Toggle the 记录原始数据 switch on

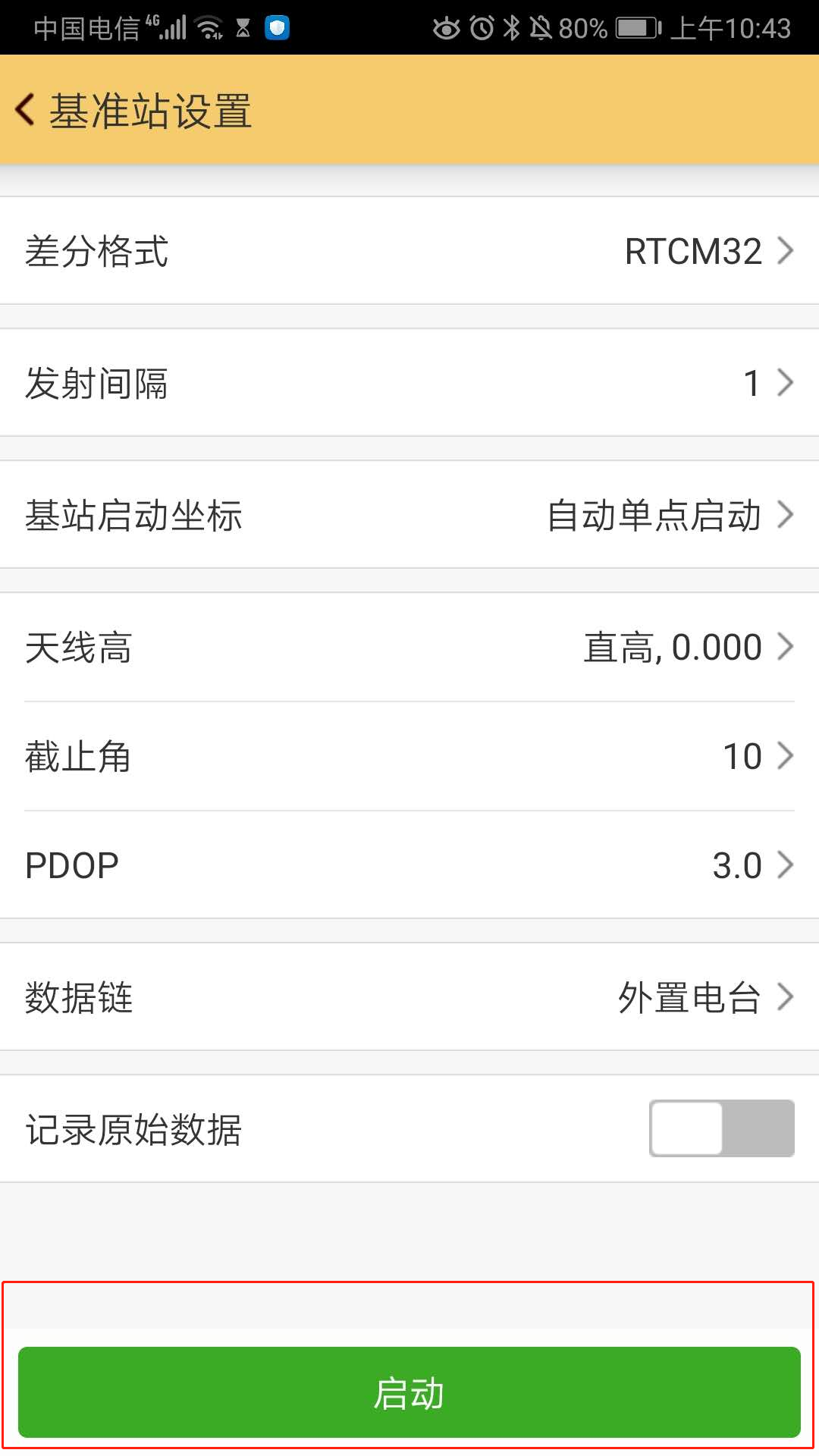pos(719,1129)
